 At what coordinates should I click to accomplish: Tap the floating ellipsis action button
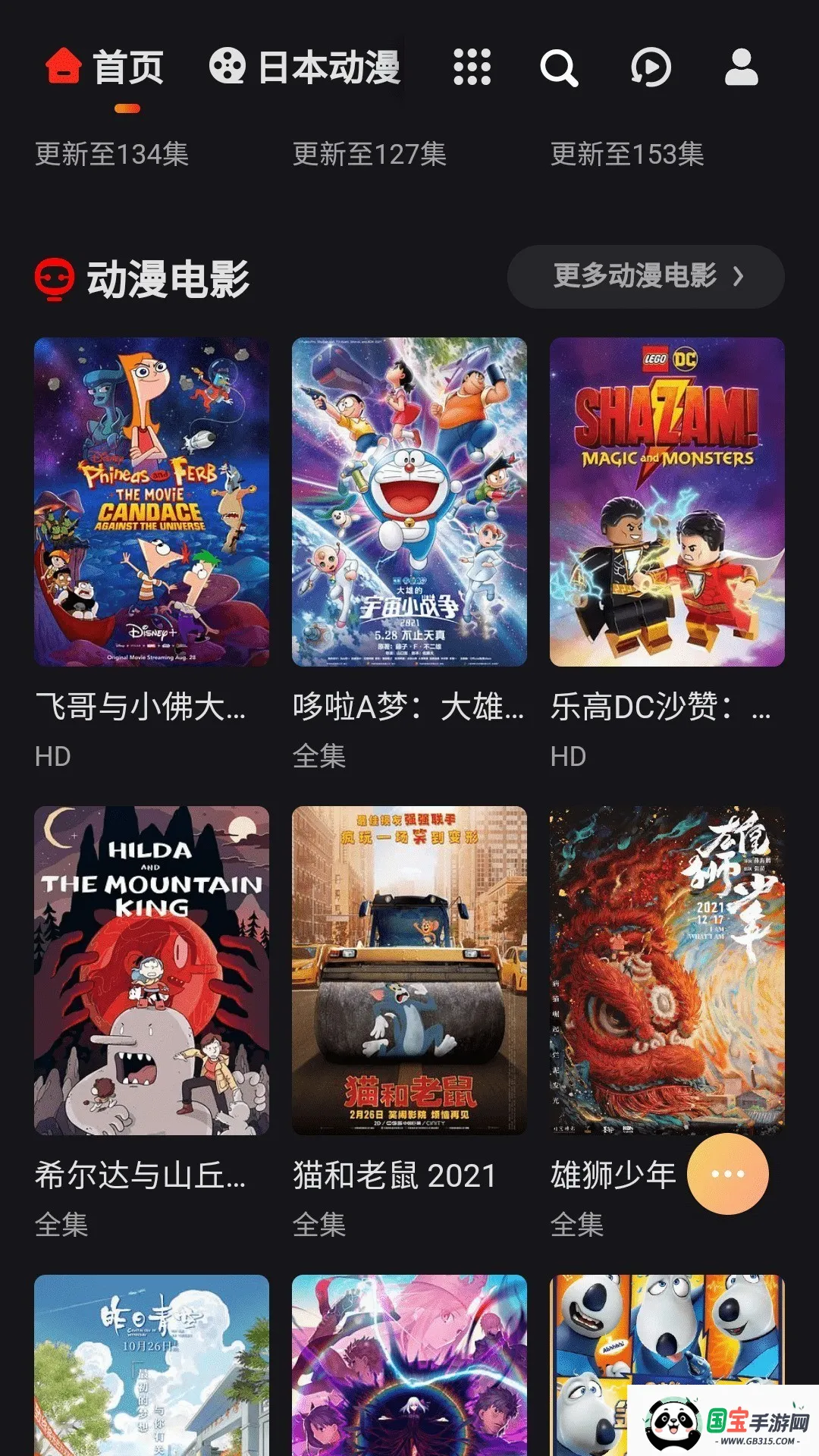coord(727,1173)
